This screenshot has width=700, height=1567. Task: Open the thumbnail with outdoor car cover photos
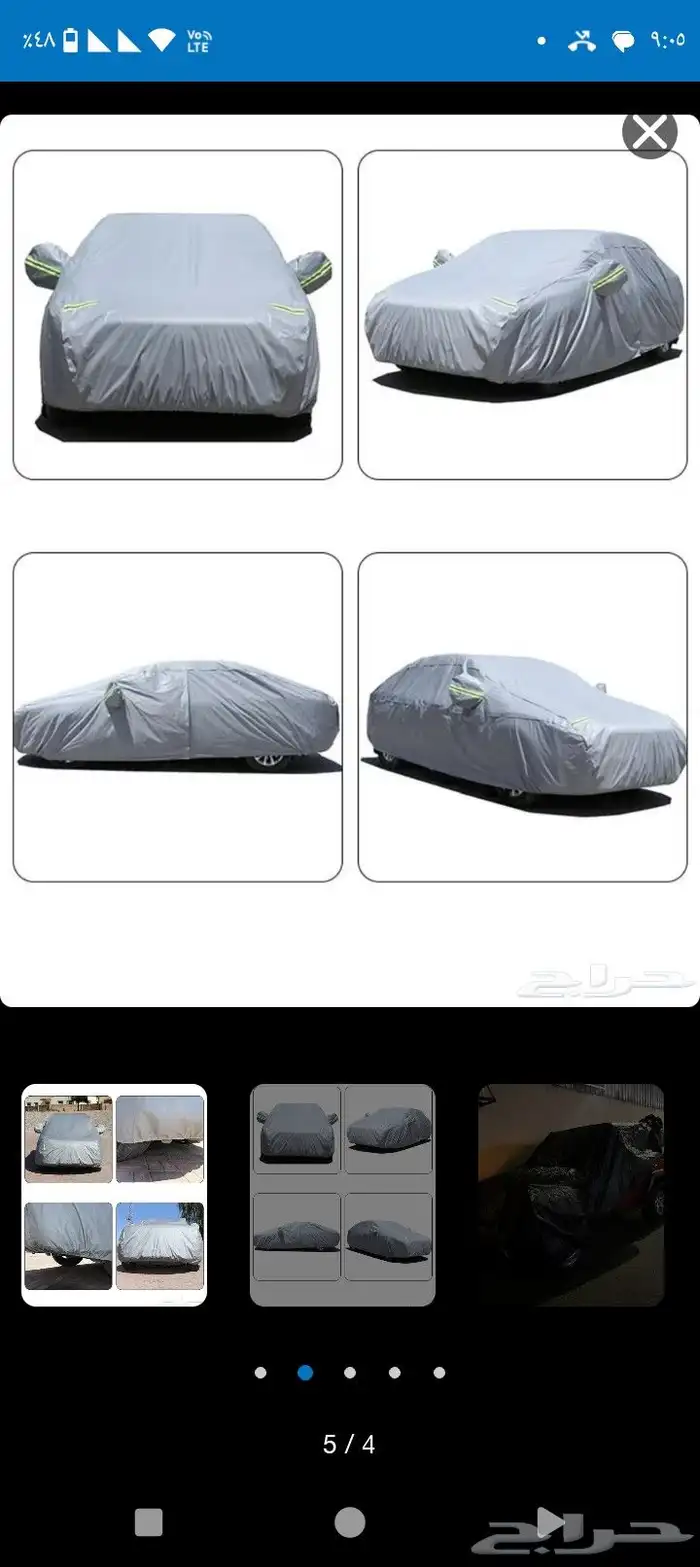pos(114,1195)
